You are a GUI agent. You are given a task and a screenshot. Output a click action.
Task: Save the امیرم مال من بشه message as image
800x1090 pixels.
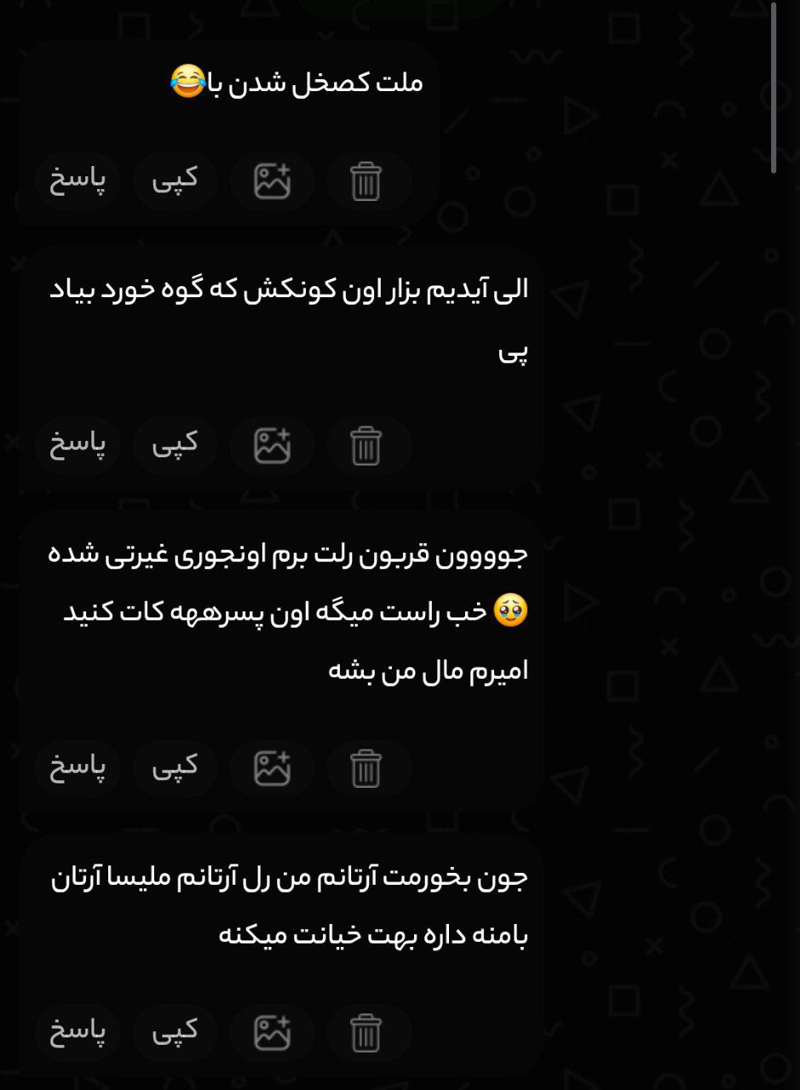pyautogui.click(x=272, y=768)
